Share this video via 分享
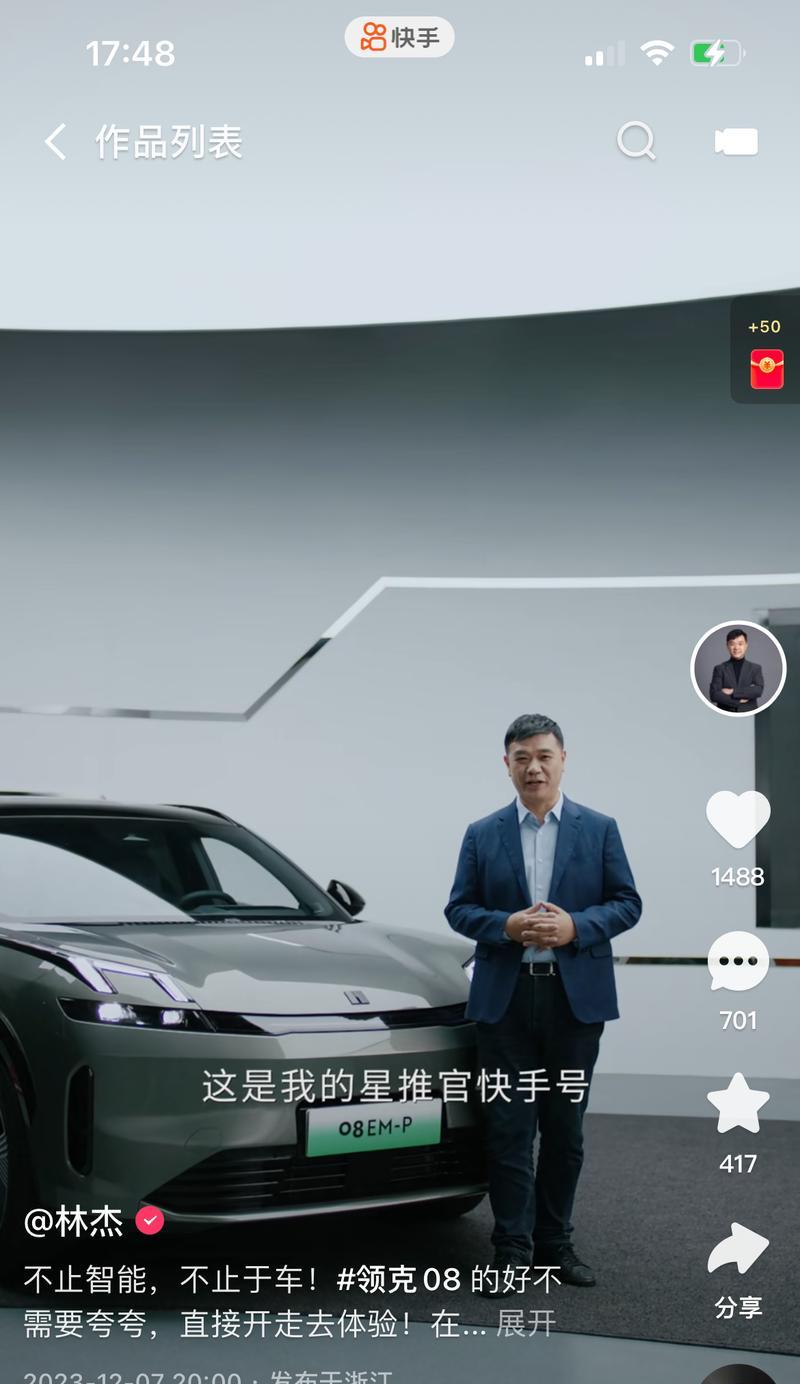 [738, 1250]
